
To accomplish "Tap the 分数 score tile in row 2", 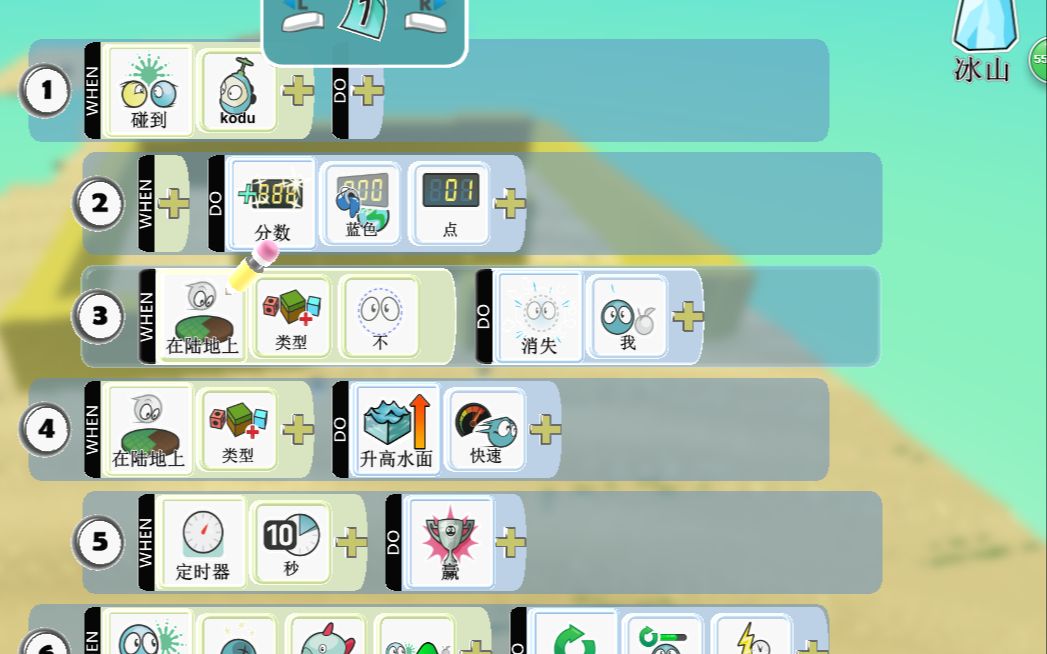I will click(272, 203).
